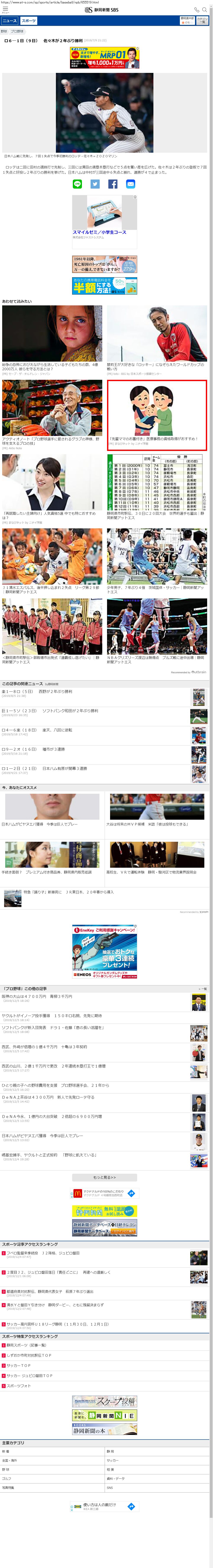This screenshot has height=1568, width=213.
Task: Share this article by email
Action: coord(131,184)
